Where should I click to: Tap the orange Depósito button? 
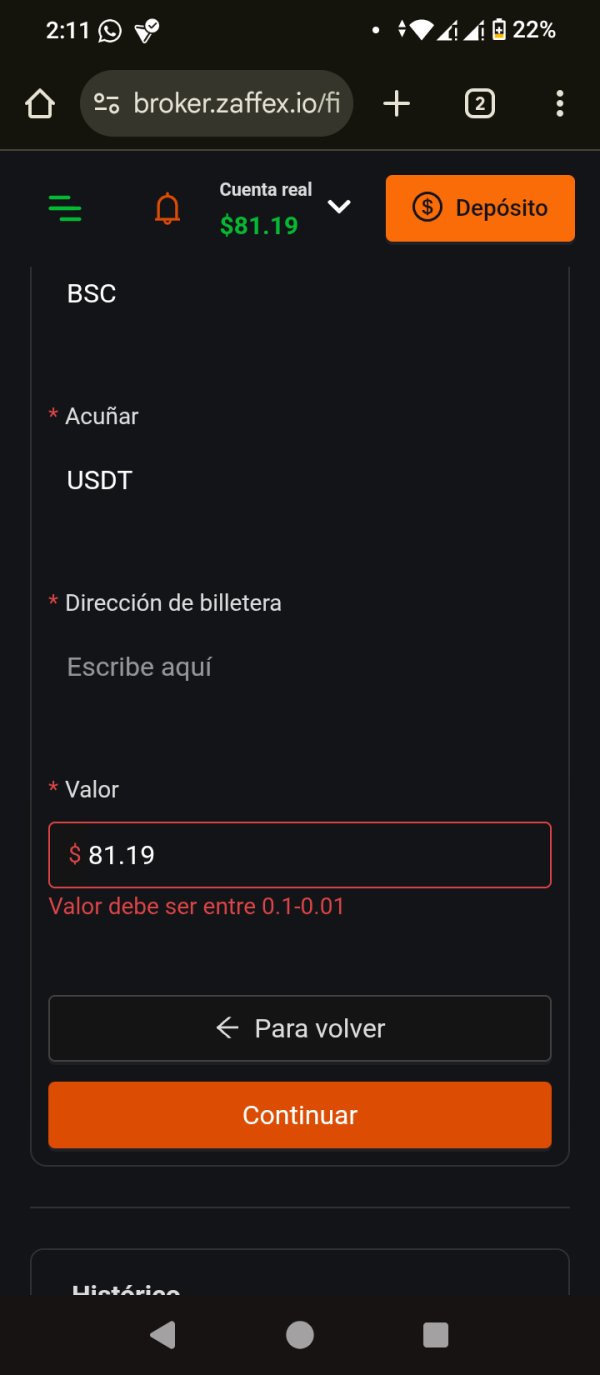[x=480, y=208]
